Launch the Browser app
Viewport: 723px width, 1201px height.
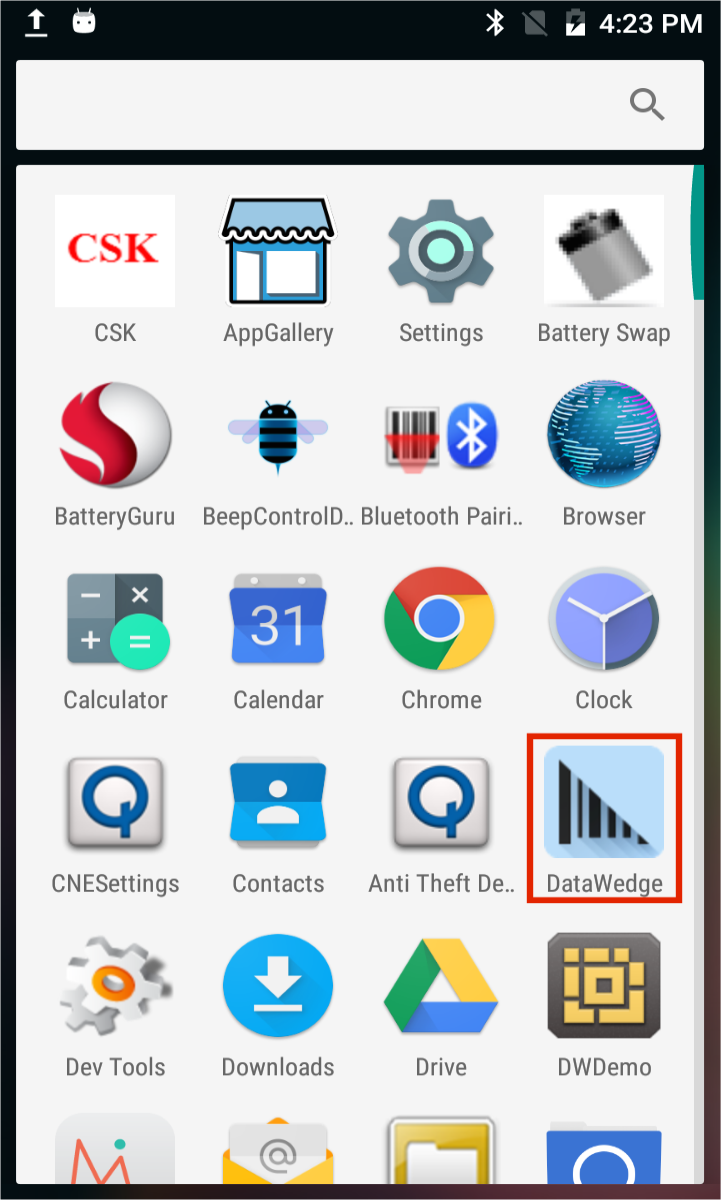point(604,436)
